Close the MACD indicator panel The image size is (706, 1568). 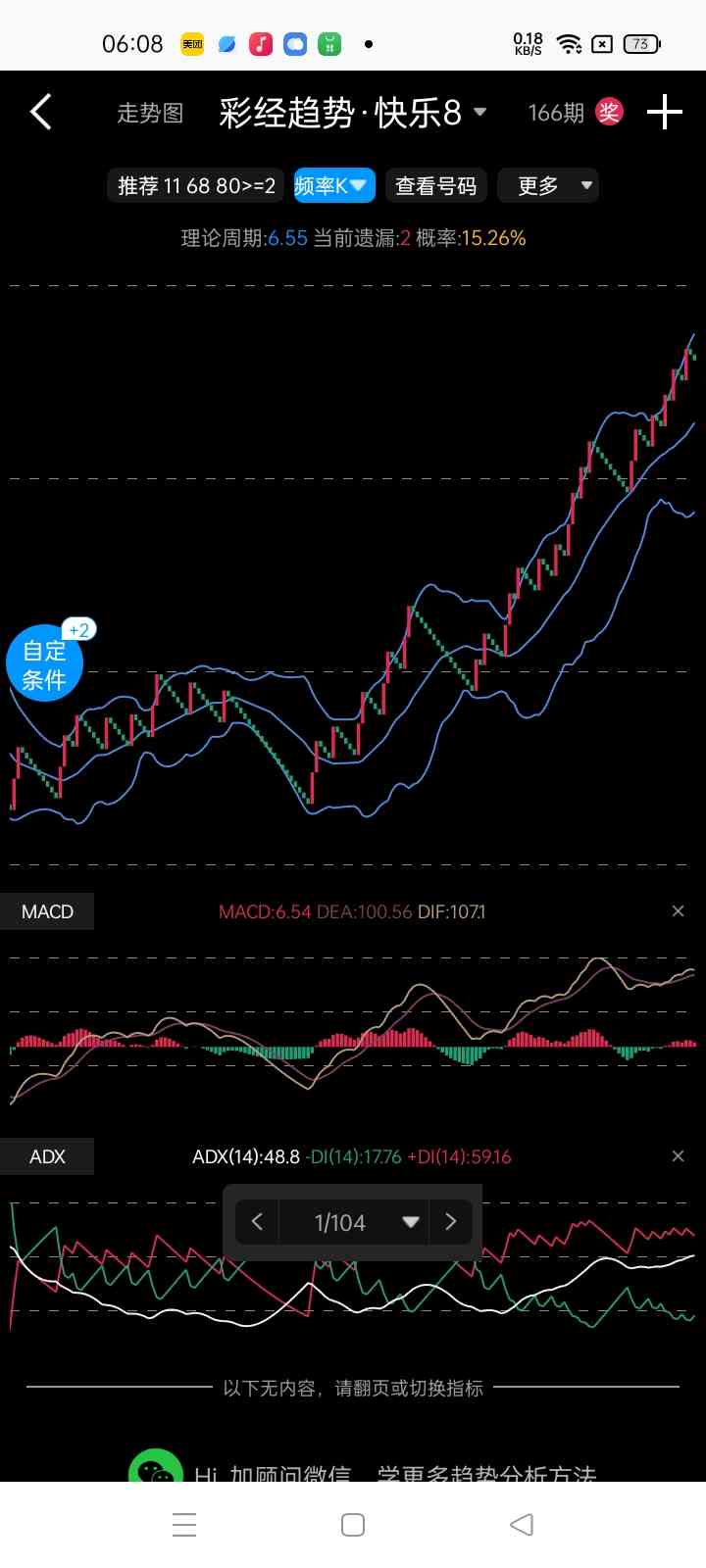point(678,911)
